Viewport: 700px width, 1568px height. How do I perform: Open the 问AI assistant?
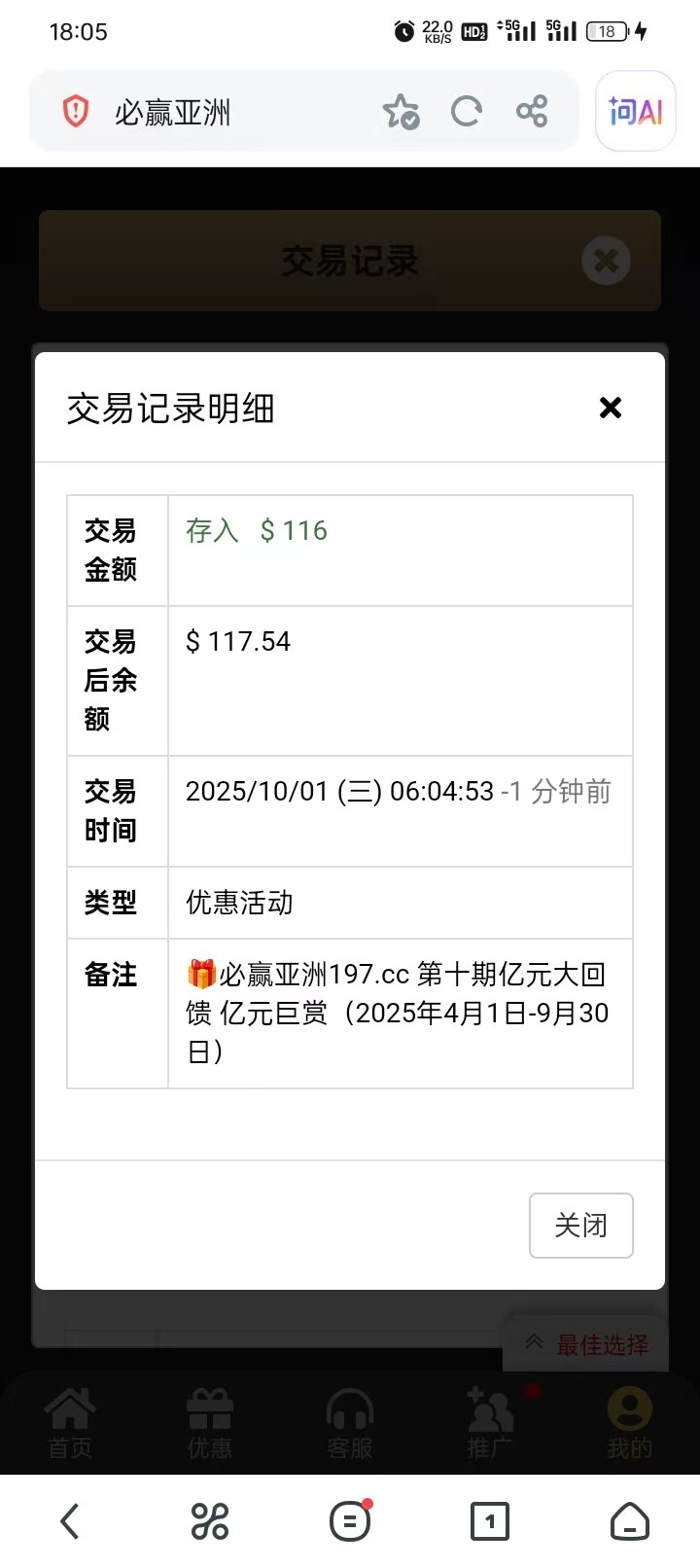pos(635,112)
